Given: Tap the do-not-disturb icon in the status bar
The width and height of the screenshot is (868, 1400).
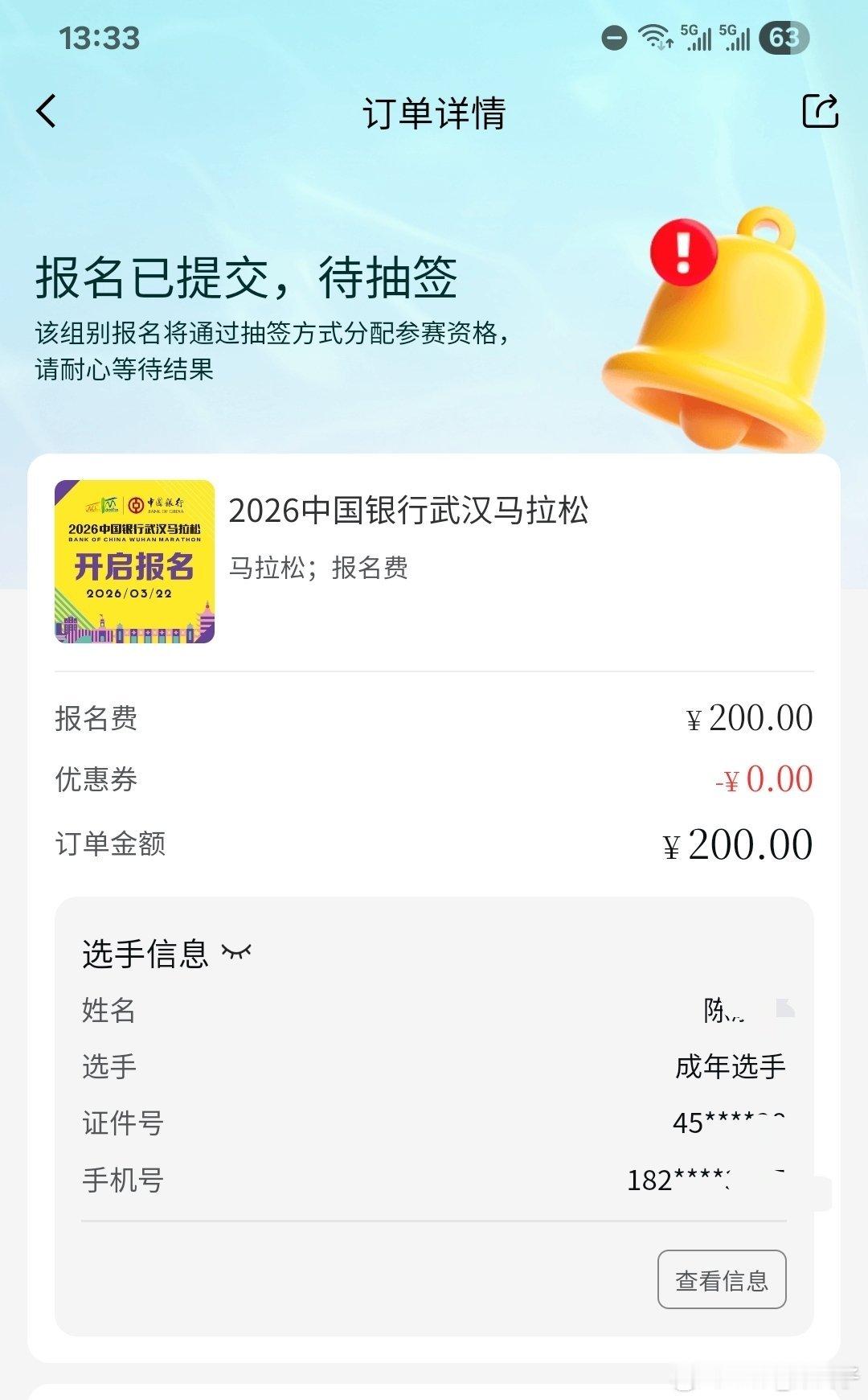Looking at the screenshot, I should 614,36.
